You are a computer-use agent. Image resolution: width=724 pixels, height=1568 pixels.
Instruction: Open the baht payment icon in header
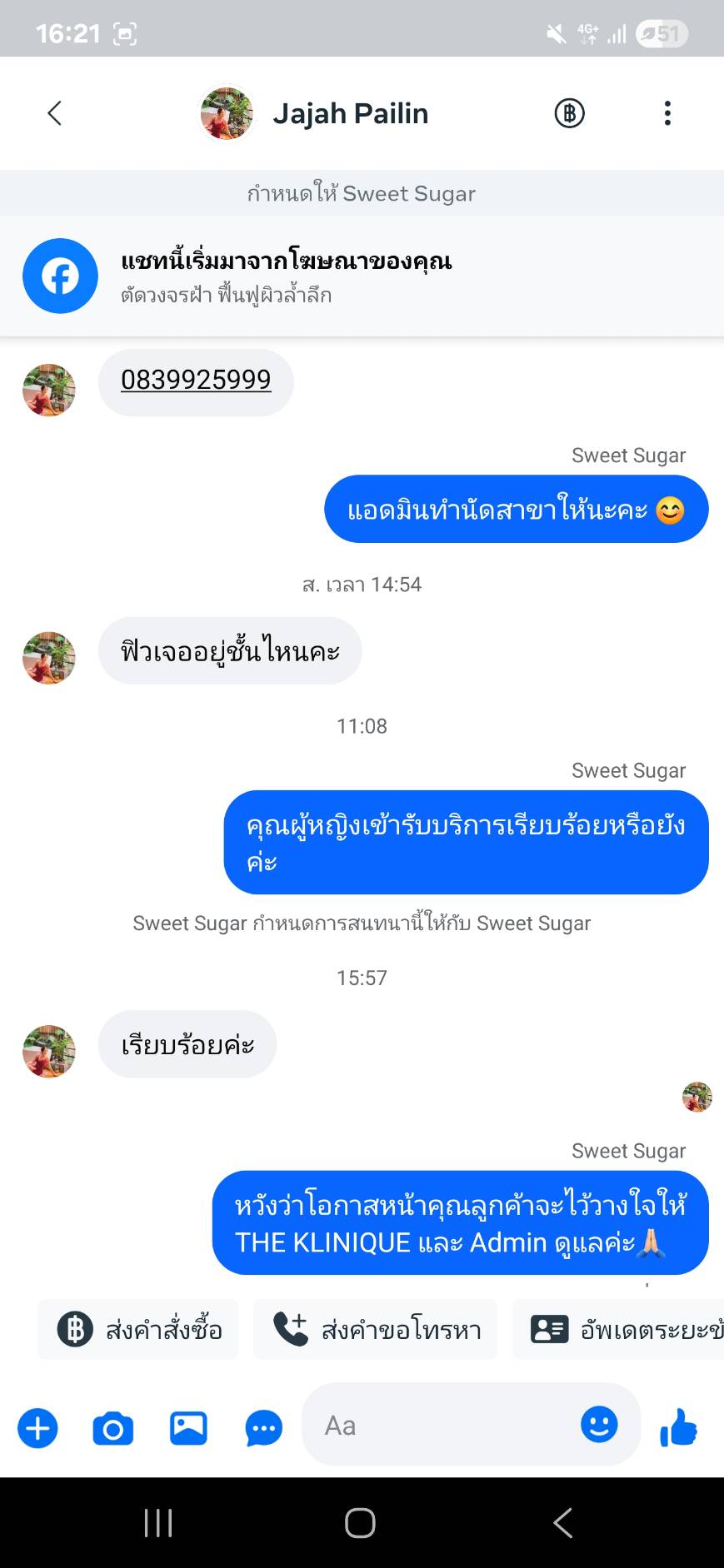(570, 113)
